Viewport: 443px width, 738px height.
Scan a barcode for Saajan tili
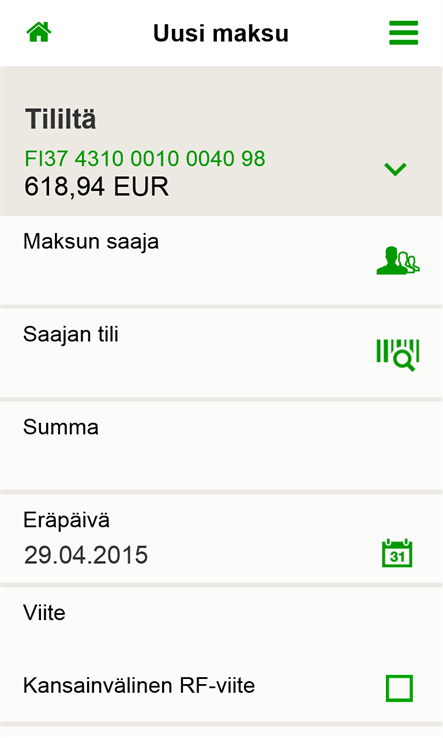pos(398,354)
